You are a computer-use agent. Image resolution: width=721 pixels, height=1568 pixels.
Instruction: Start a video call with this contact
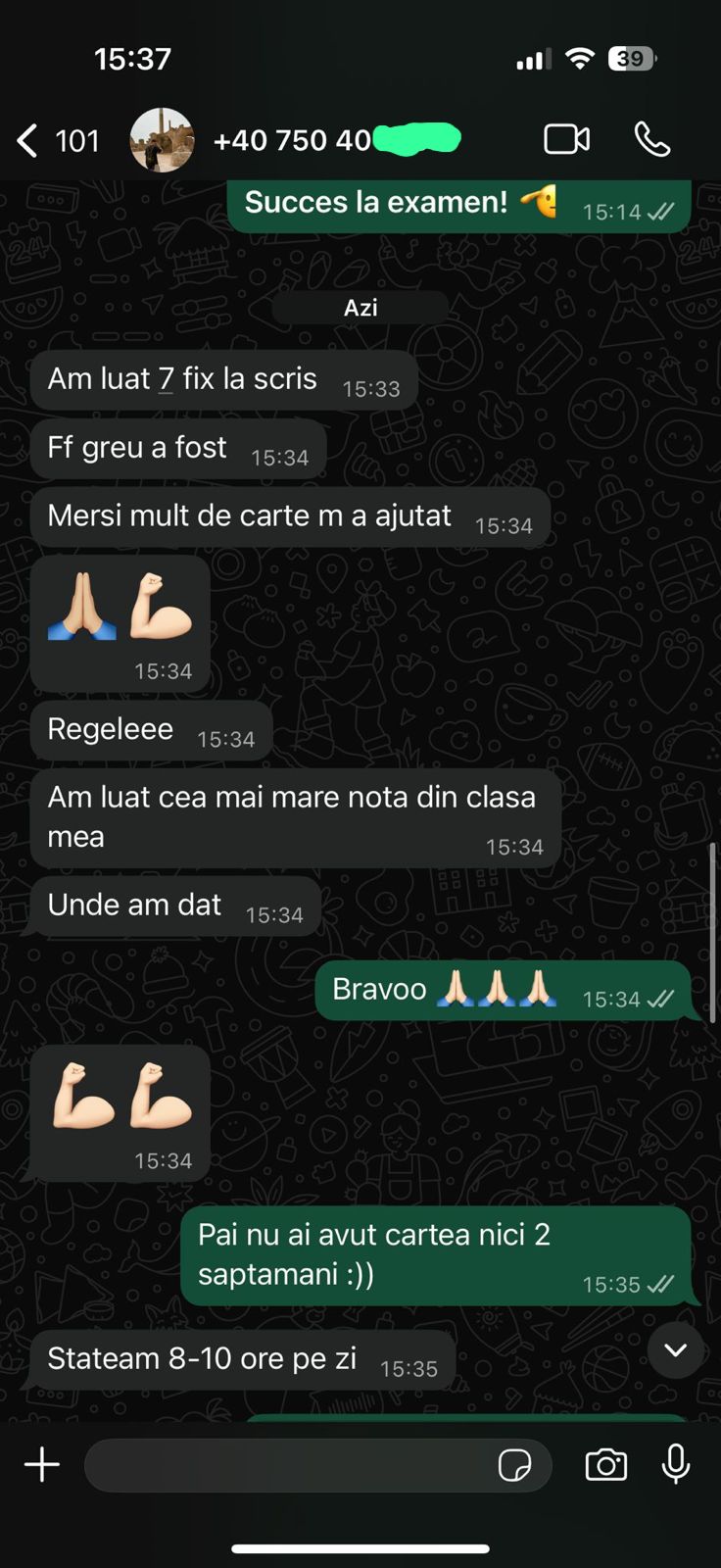point(565,139)
